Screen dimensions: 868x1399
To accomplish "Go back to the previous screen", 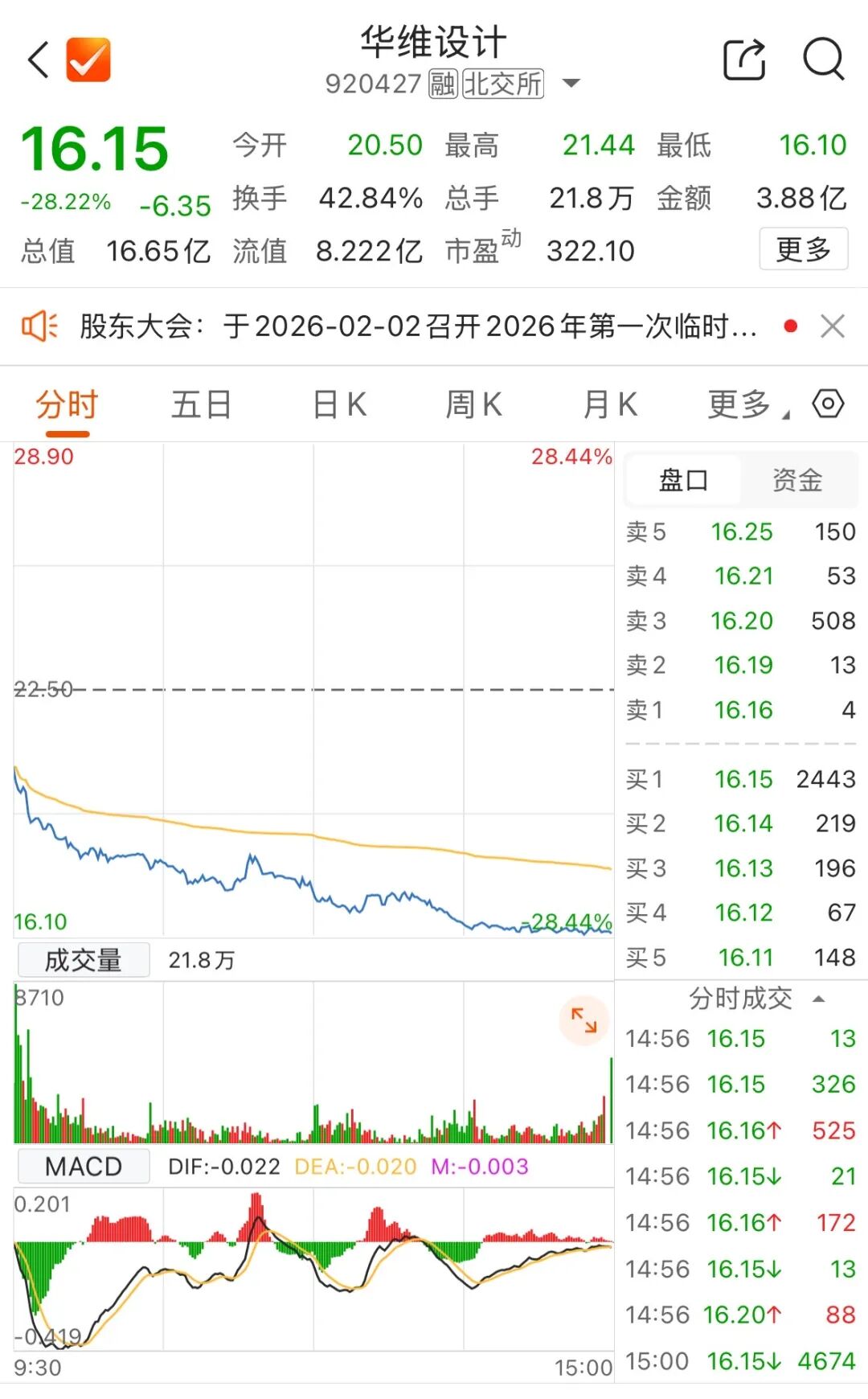I will tap(39, 60).
